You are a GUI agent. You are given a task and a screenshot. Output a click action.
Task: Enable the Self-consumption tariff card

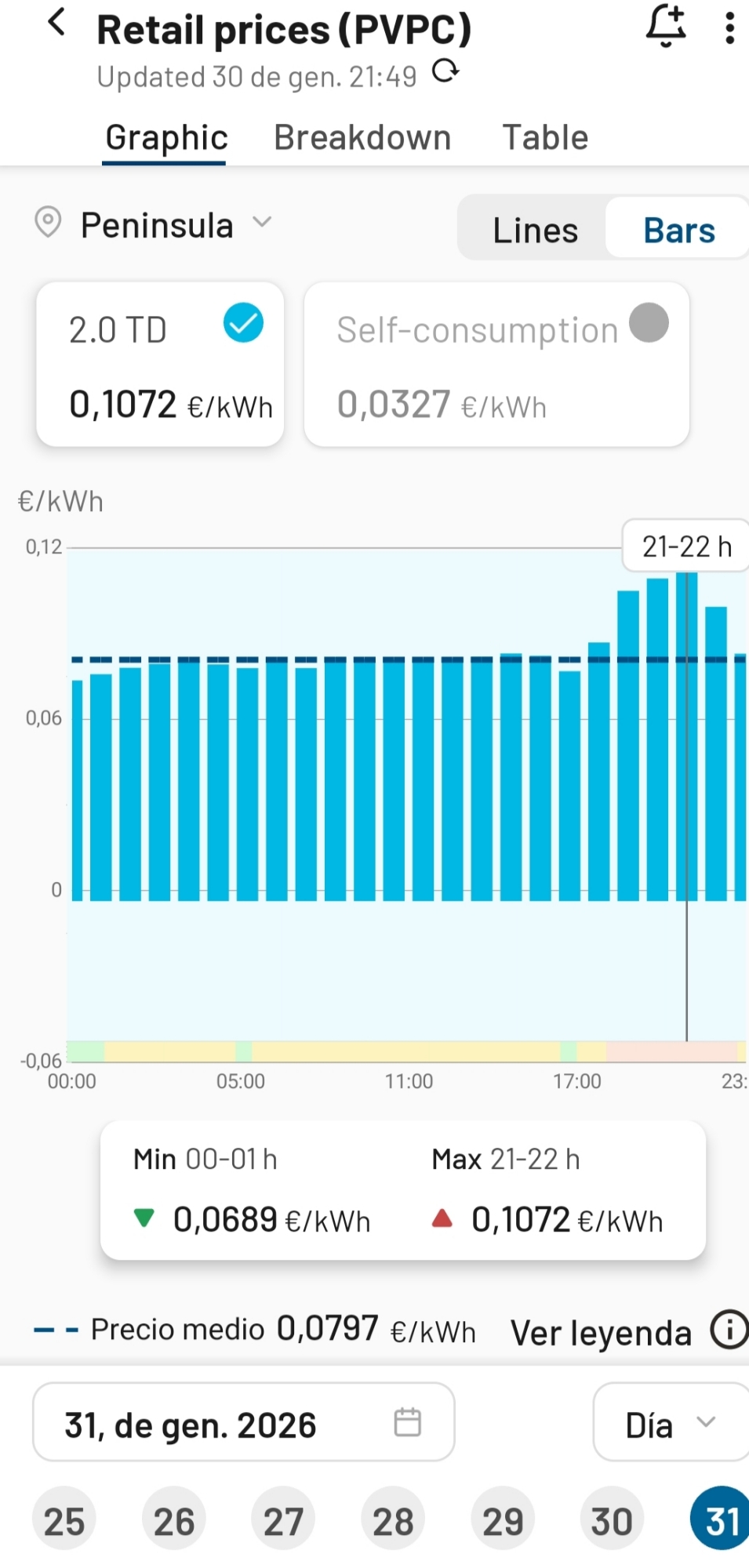point(496,365)
